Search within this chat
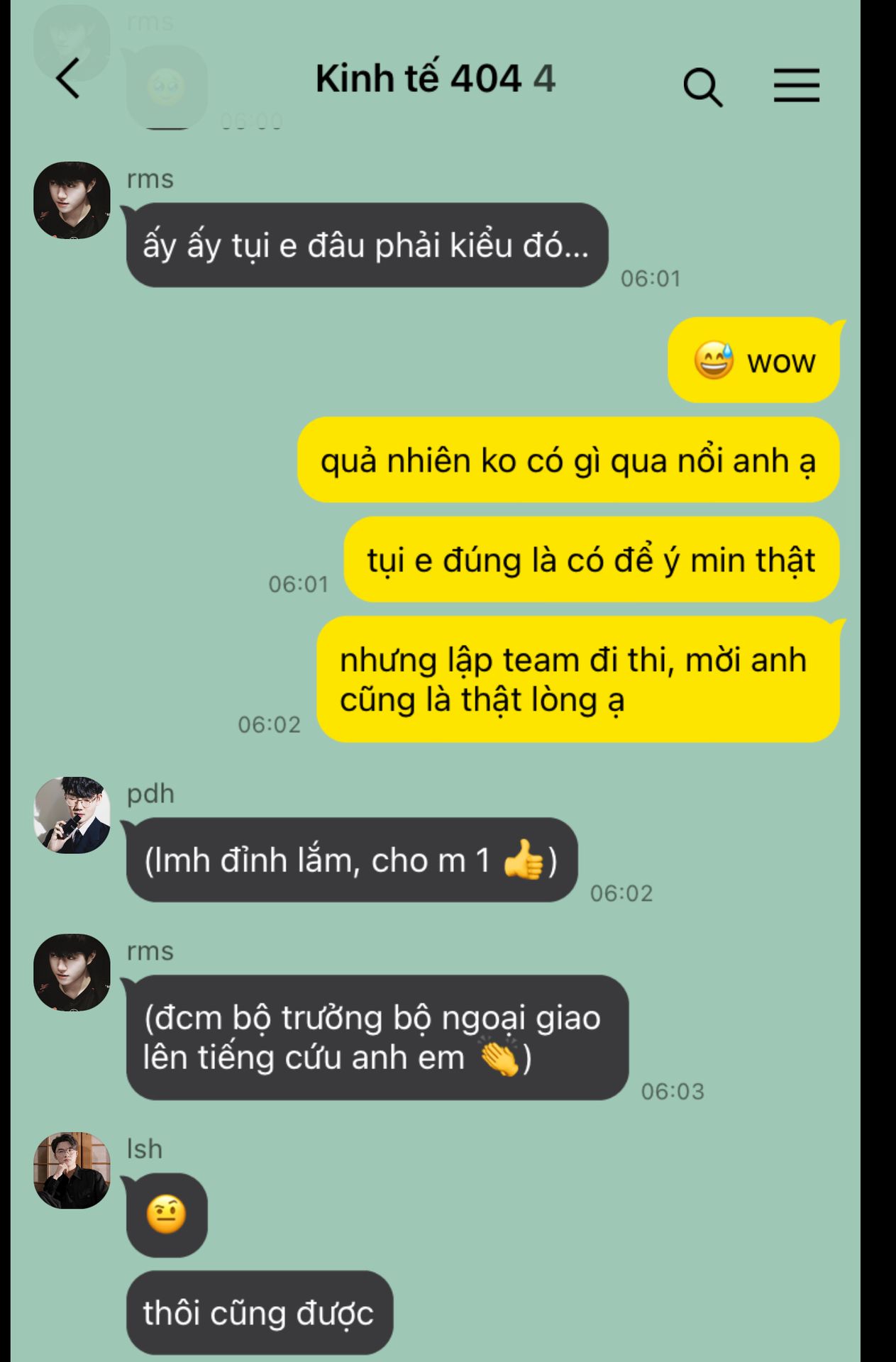The height and width of the screenshot is (1362, 896). click(x=702, y=87)
